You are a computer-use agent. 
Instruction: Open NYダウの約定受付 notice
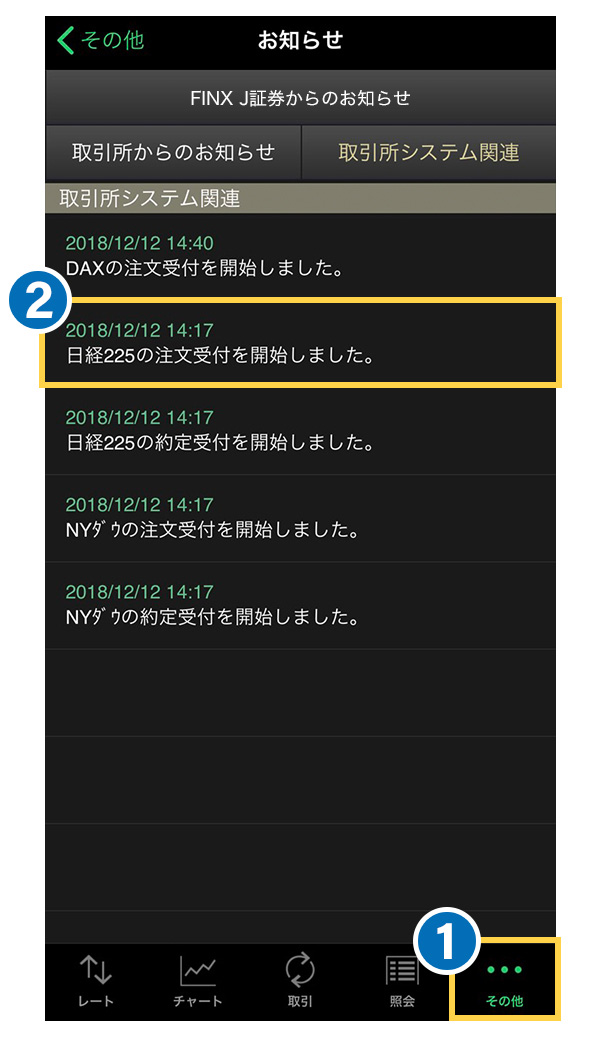click(300, 604)
